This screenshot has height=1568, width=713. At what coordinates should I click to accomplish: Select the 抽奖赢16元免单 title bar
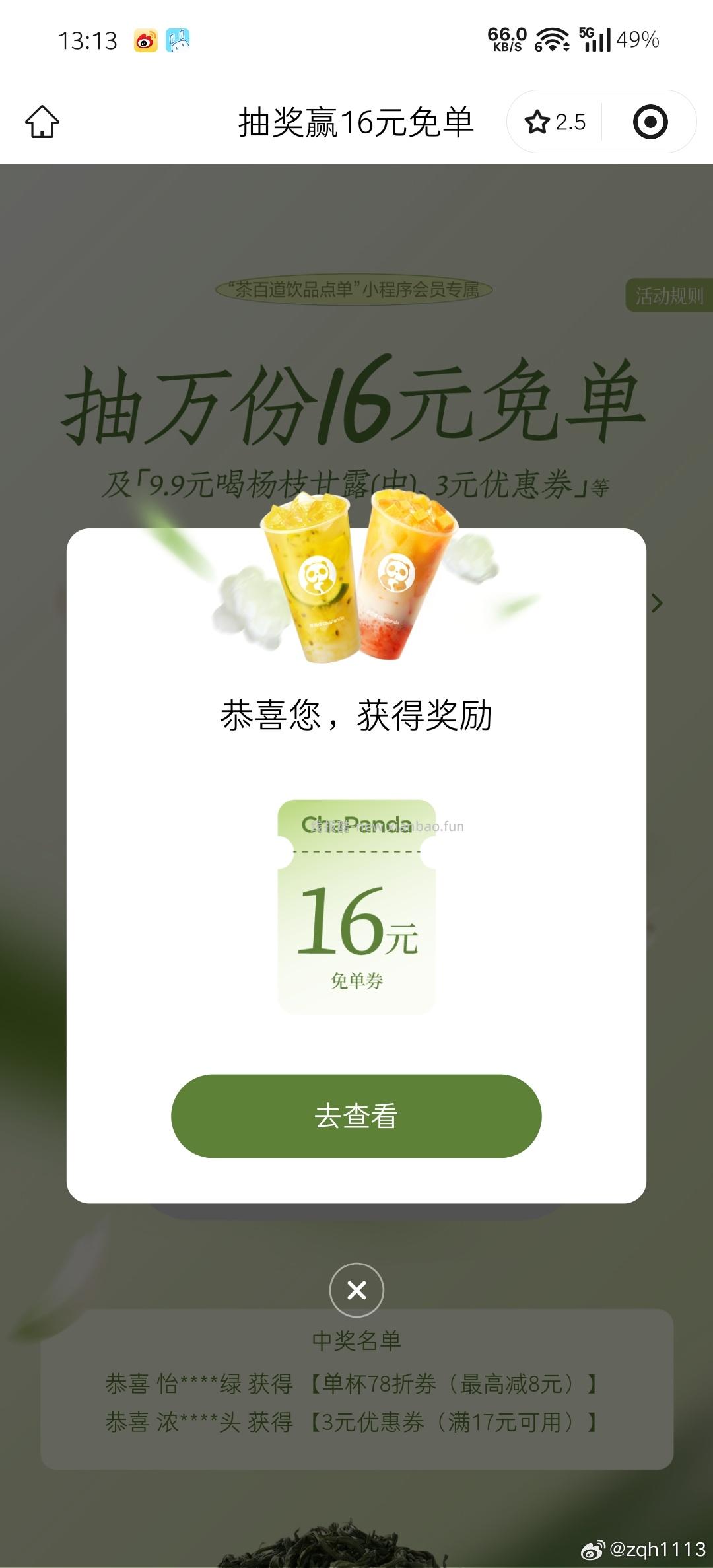tap(356, 122)
